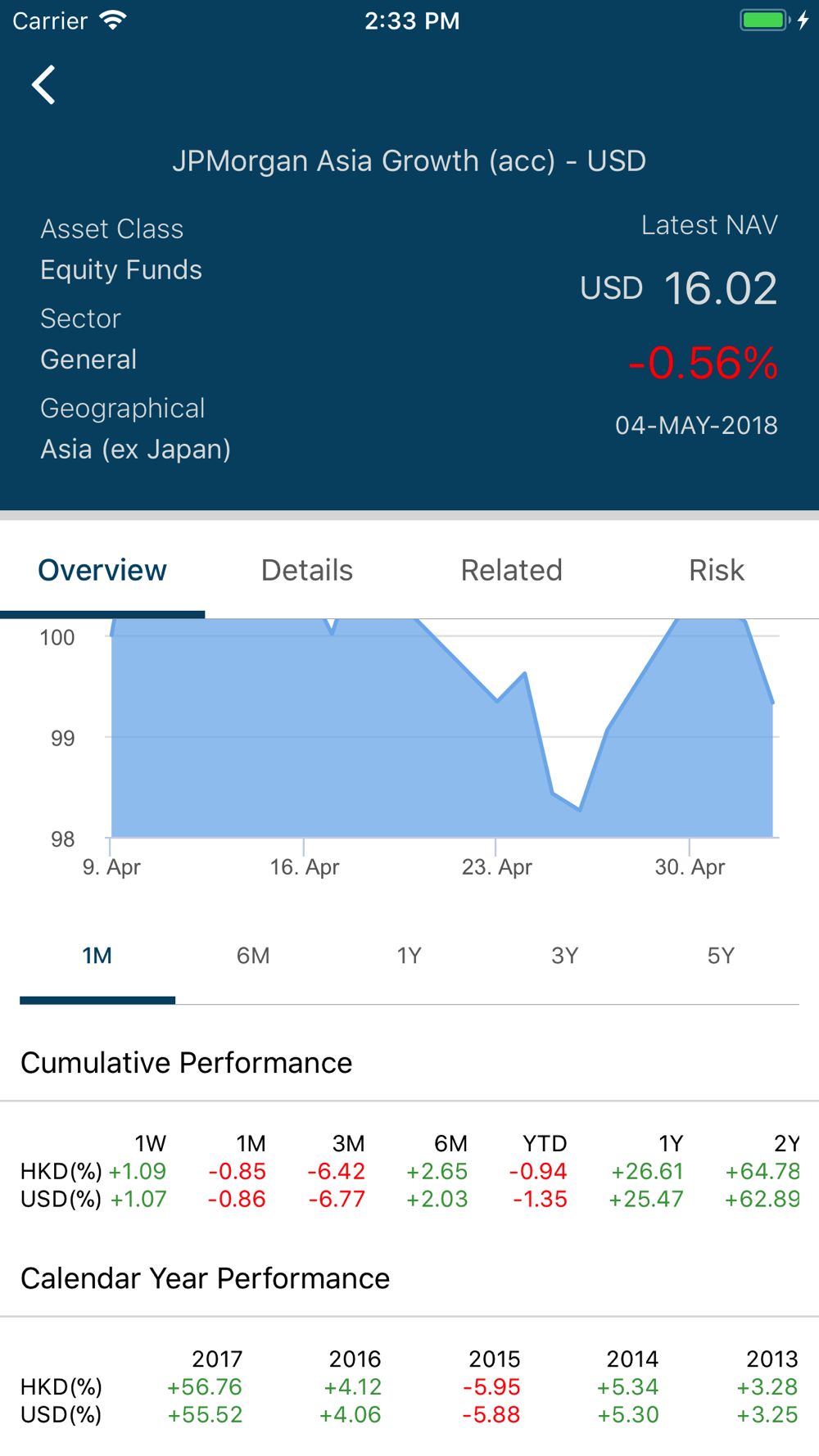The height and width of the screenshot is (1456, 819).
Task: Open the Related tab
Action: tap(512, 570)
